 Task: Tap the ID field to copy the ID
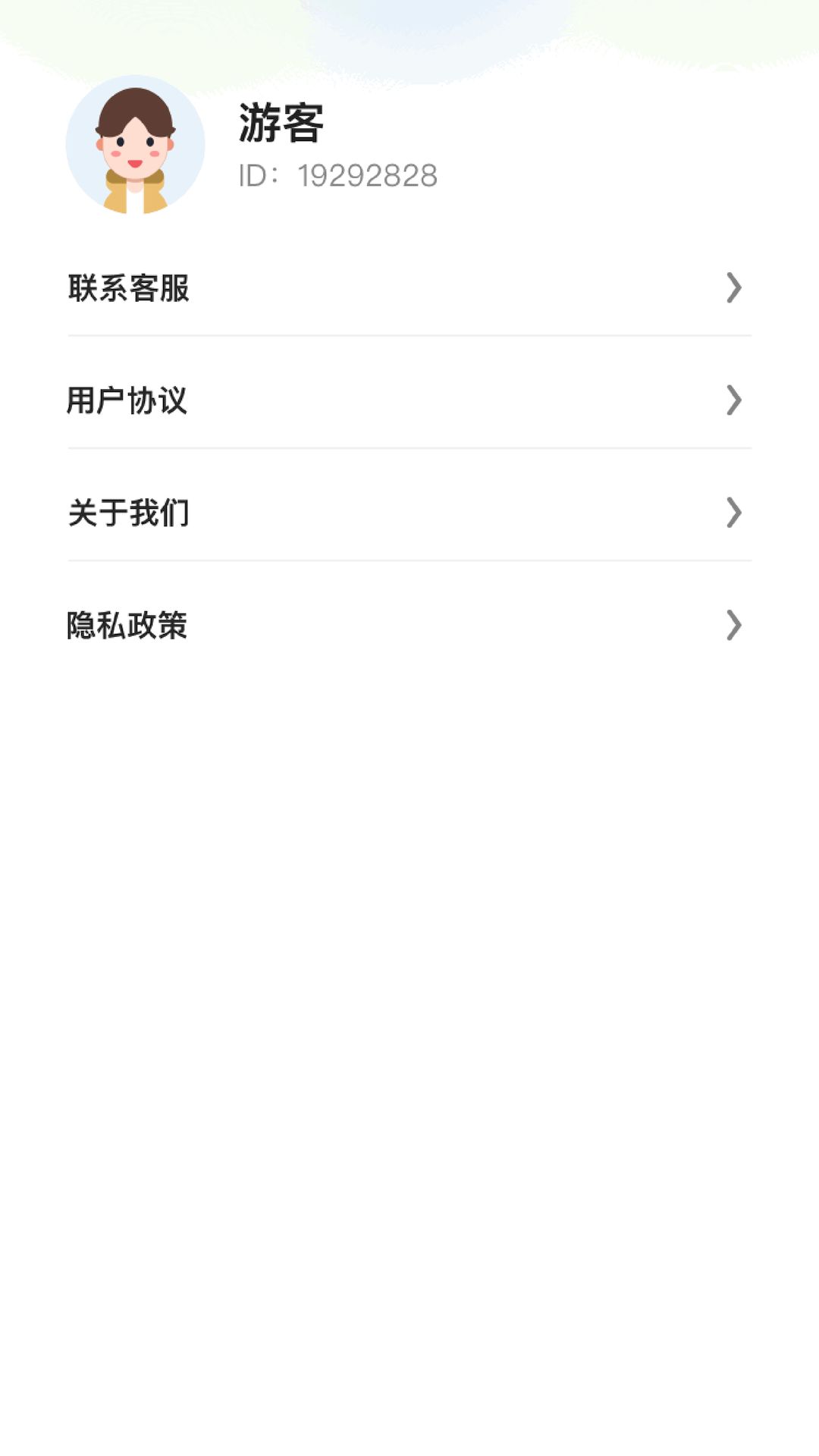pyautogui.click(x=334, y=176)
